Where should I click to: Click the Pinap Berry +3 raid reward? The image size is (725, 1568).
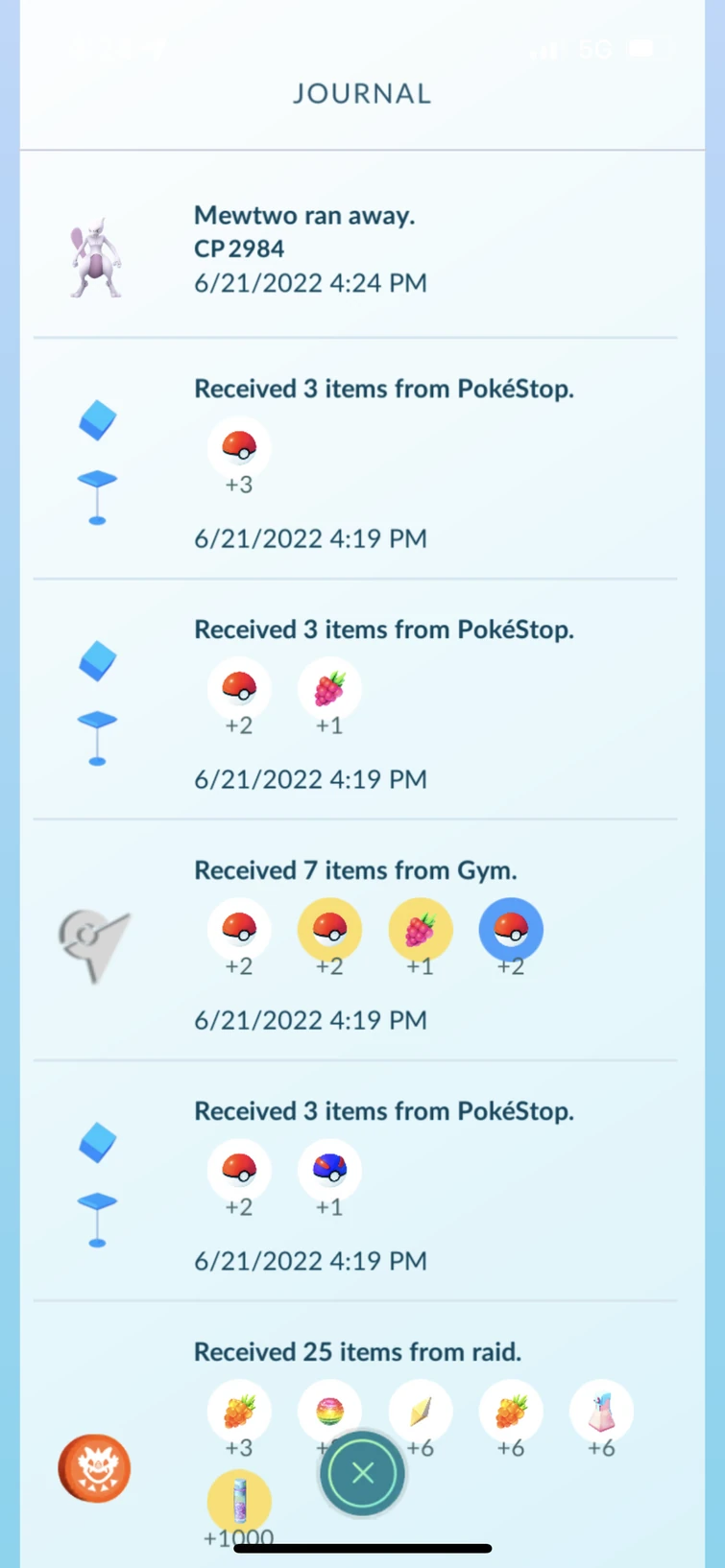(239, 1411)
